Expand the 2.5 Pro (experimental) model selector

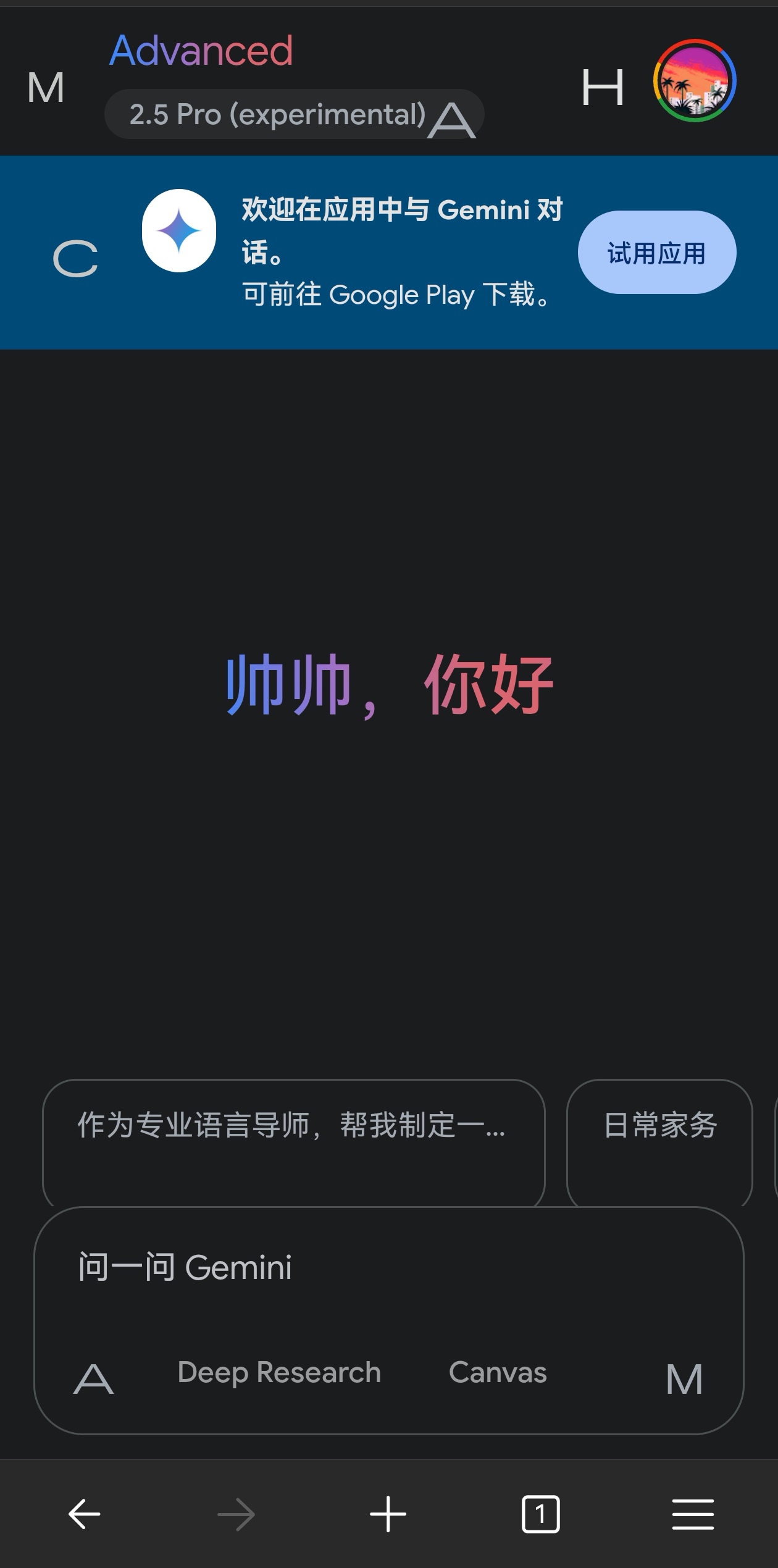294,115
